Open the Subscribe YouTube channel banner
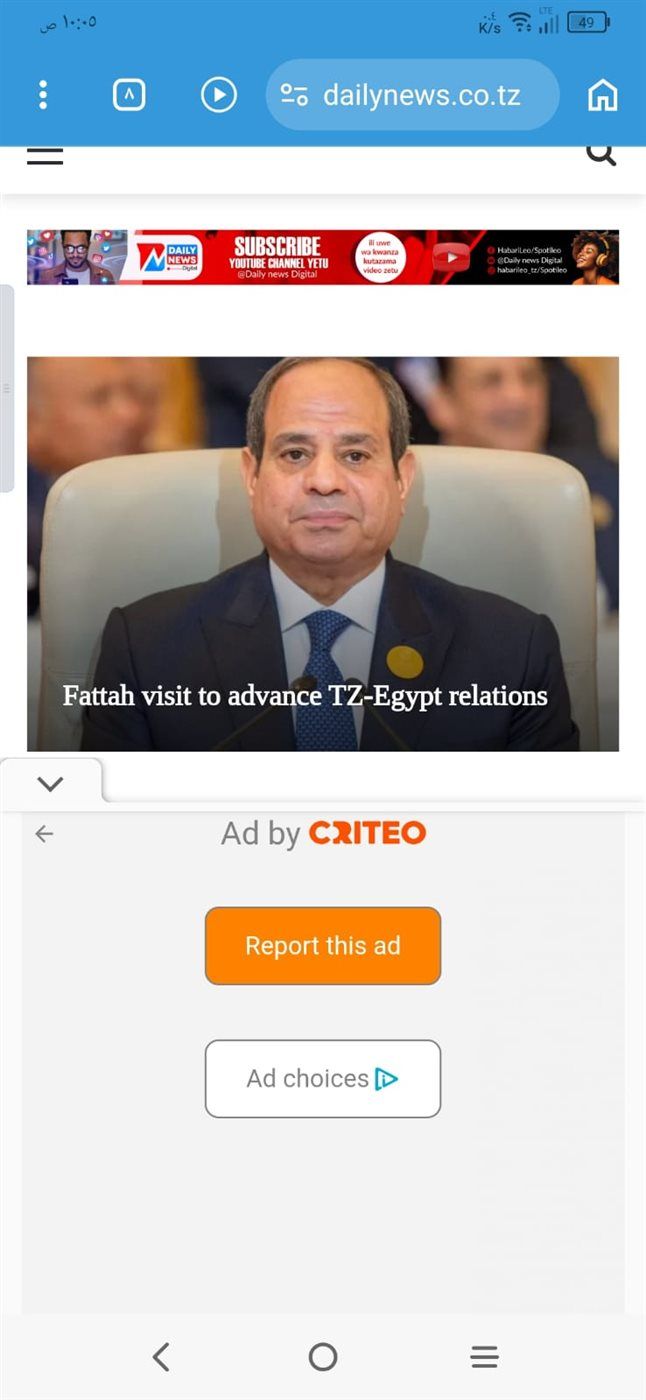Viewport: 646px width, 1400px height. coord(323,257)
